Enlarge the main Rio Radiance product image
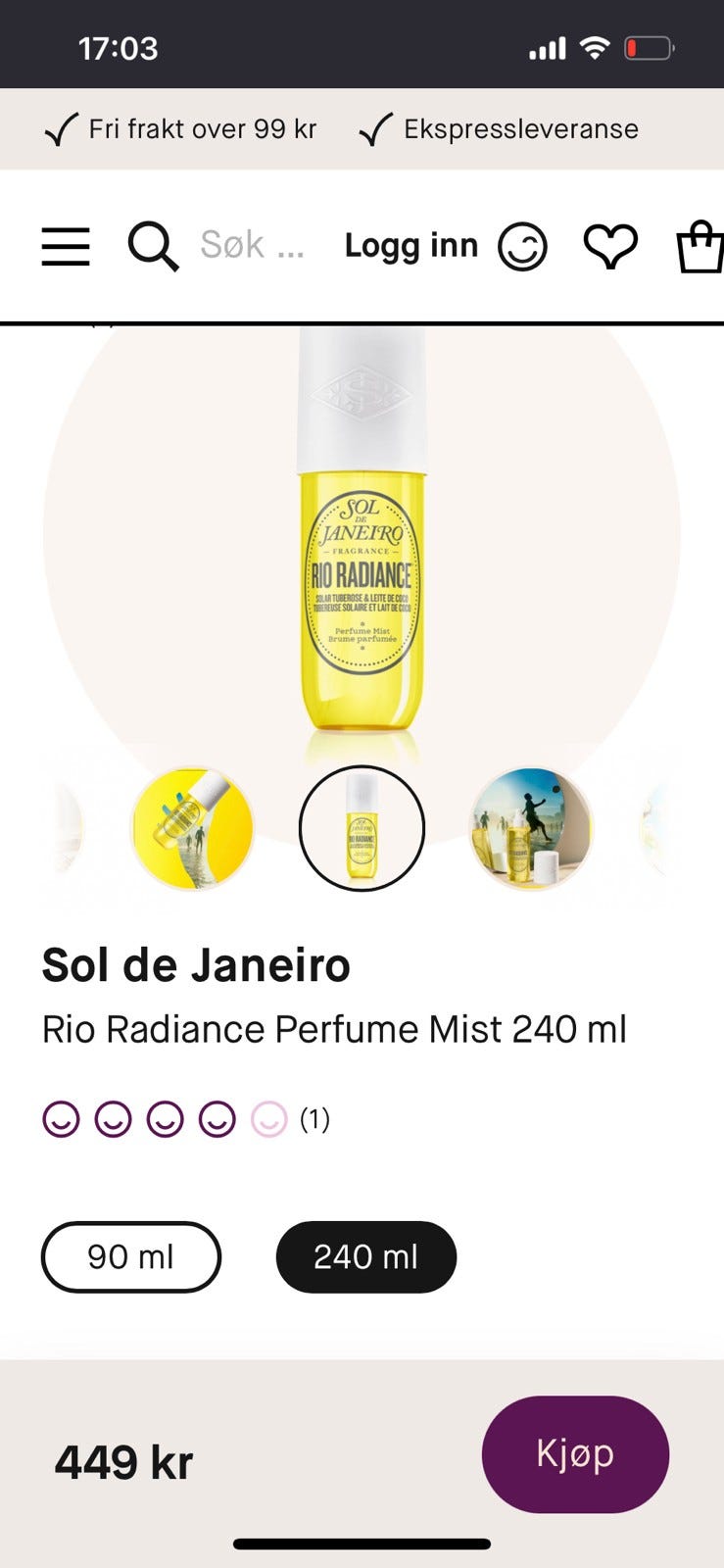 pyautogui.click(x=362, y=549)
